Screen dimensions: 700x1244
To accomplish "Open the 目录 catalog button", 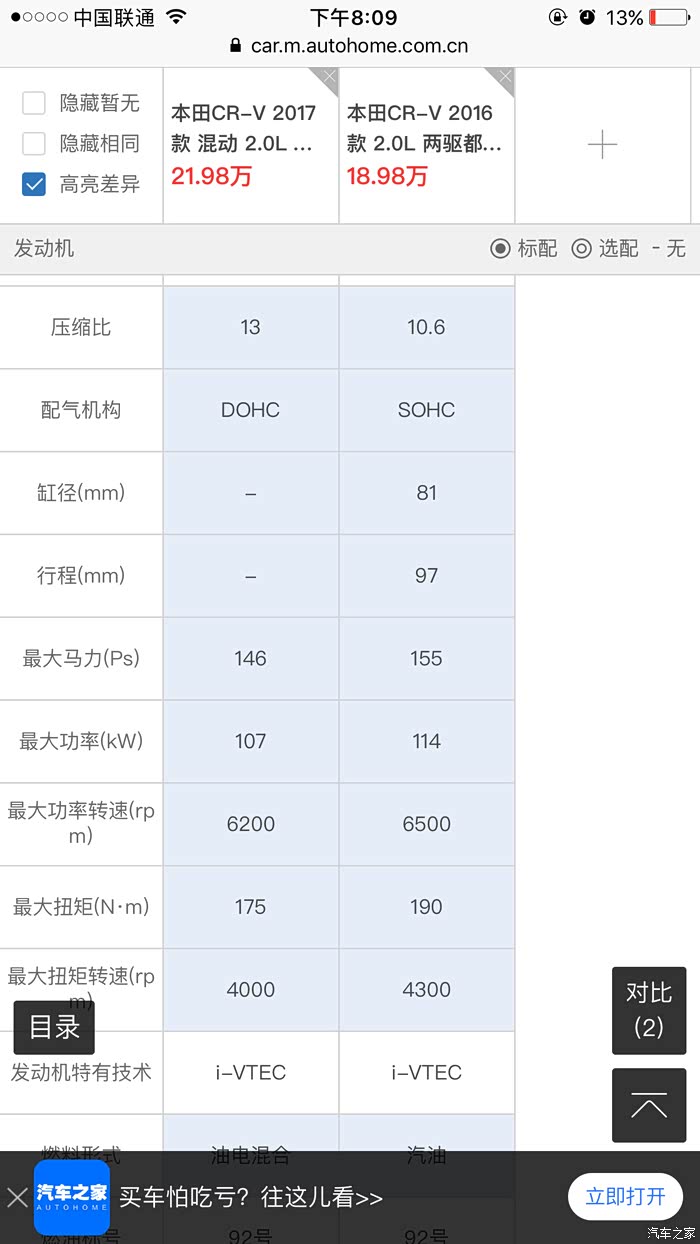I will click(54, 1026).
